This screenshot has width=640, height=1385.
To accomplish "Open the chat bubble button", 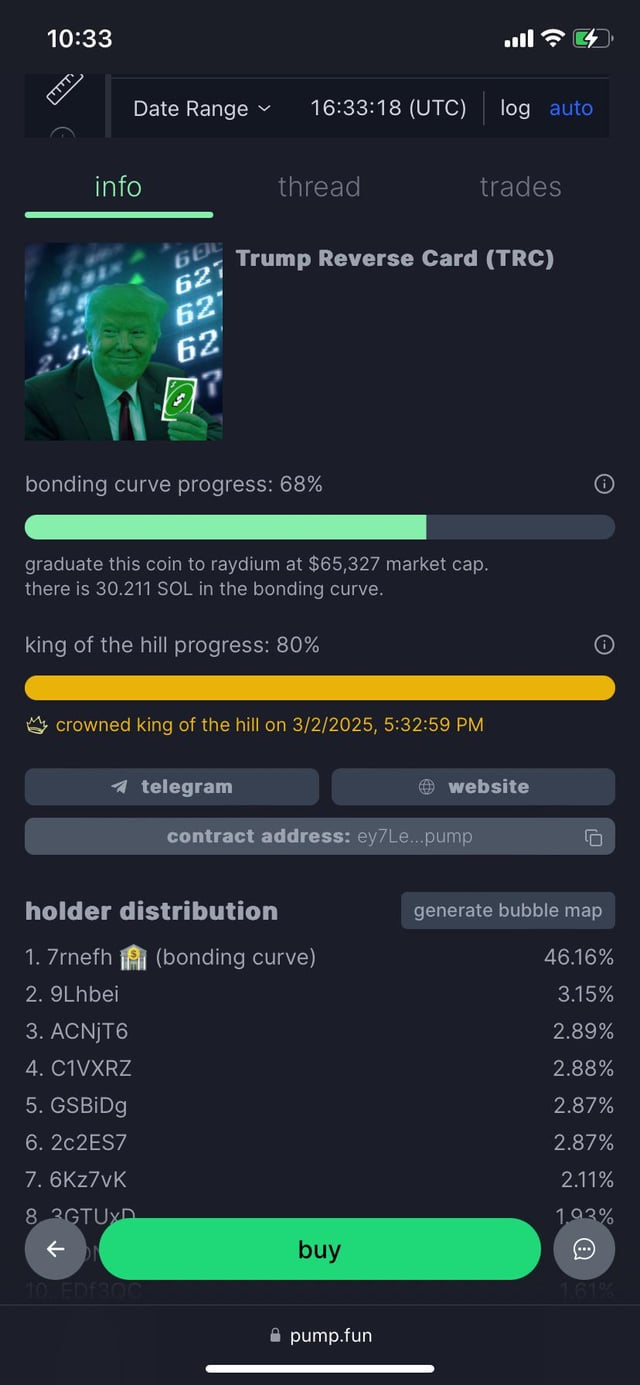I will click(584, 1249).
